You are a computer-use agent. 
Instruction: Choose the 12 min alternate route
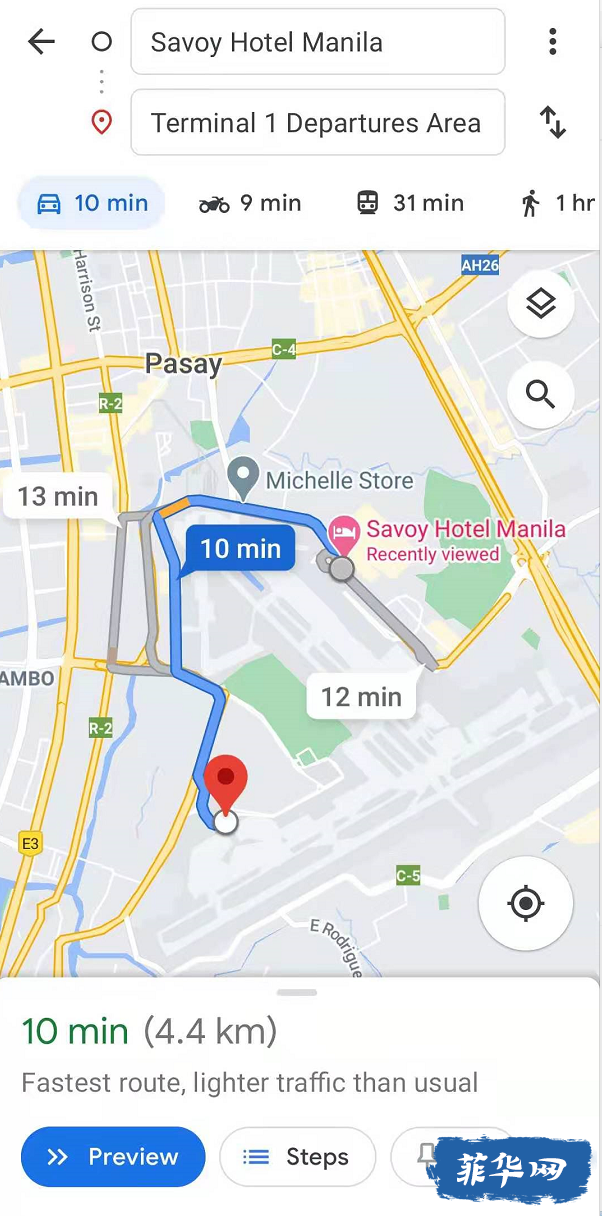(361, 697)
